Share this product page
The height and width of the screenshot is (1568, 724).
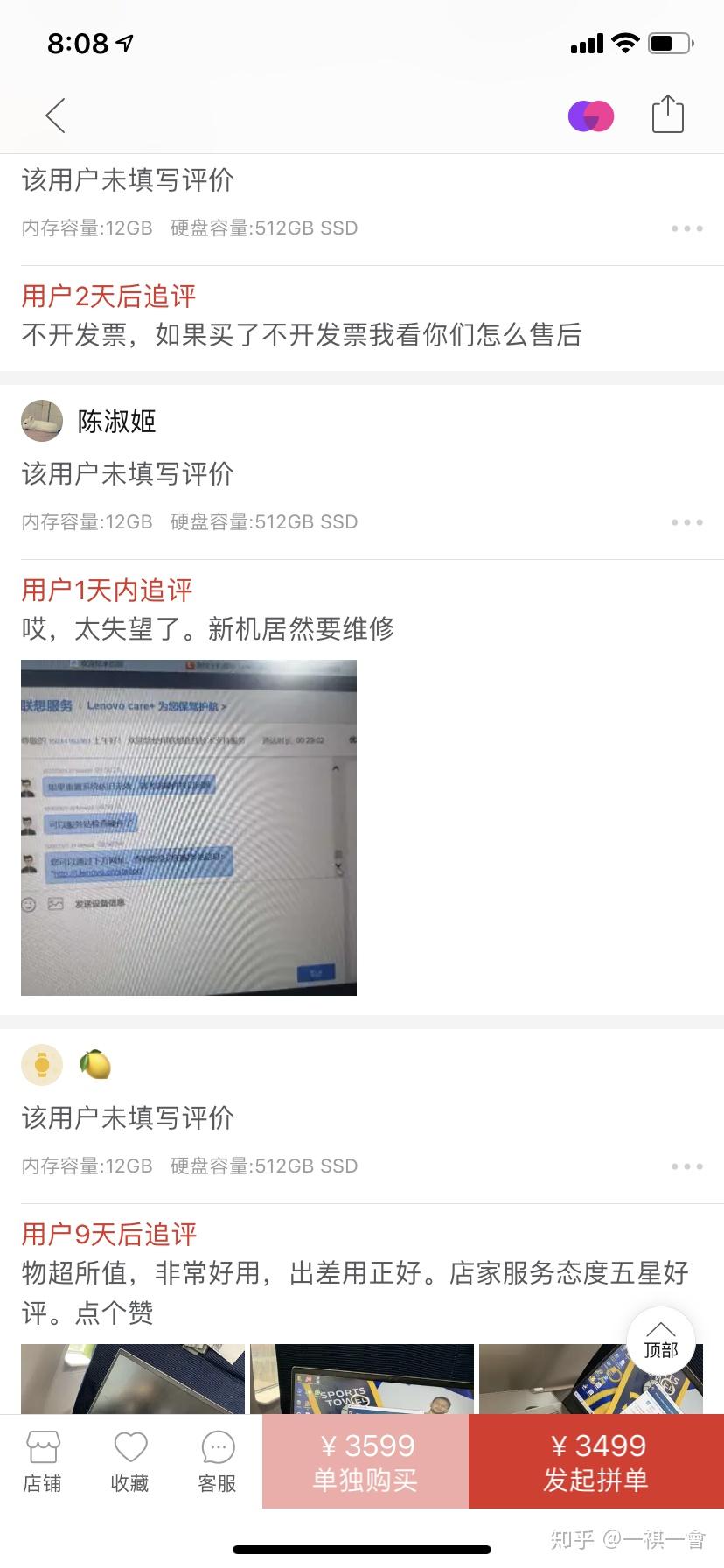point(667,115)
